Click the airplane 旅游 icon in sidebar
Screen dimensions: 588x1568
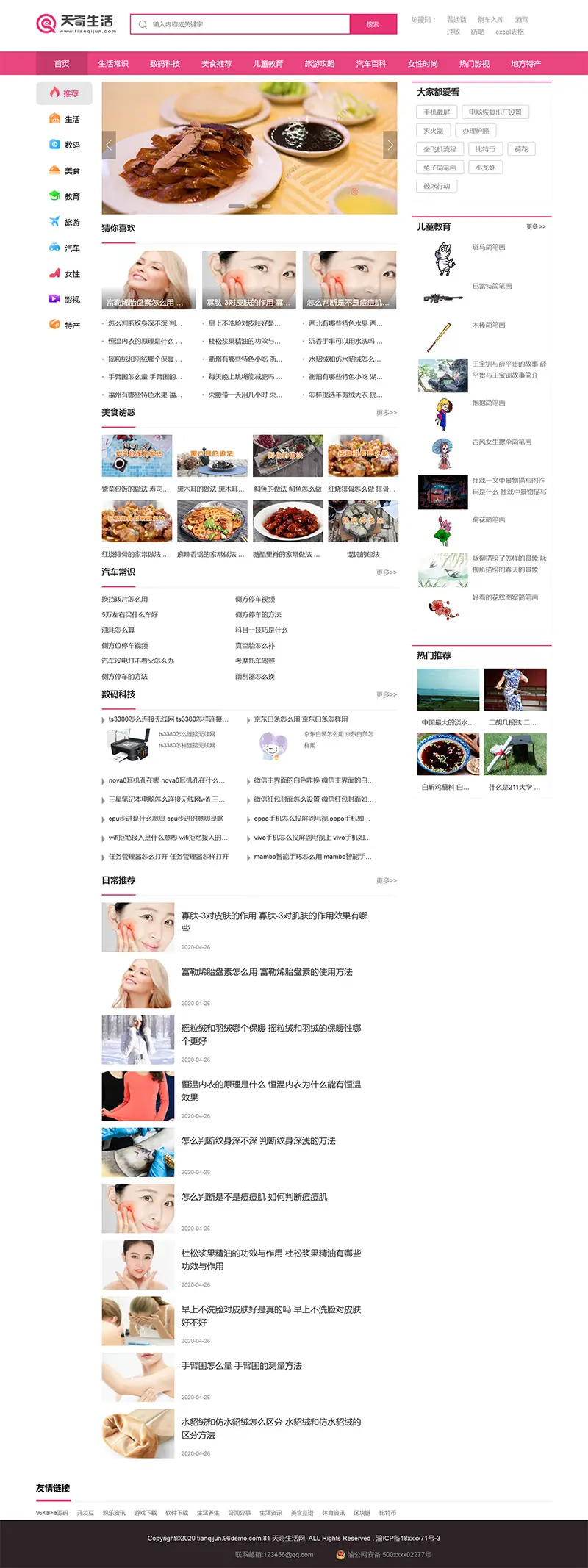54,222
